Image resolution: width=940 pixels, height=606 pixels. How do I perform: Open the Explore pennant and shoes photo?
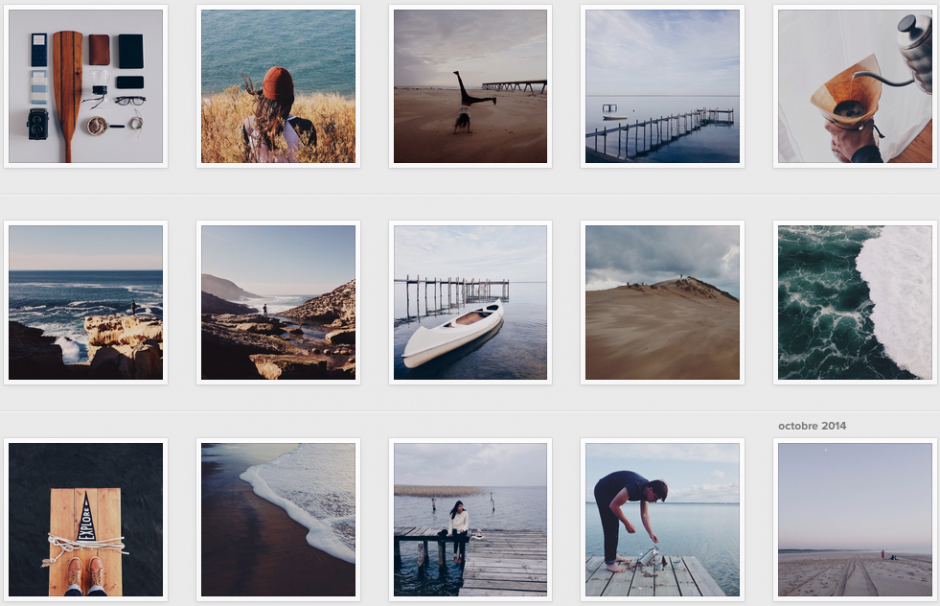(x=85, y=520)
